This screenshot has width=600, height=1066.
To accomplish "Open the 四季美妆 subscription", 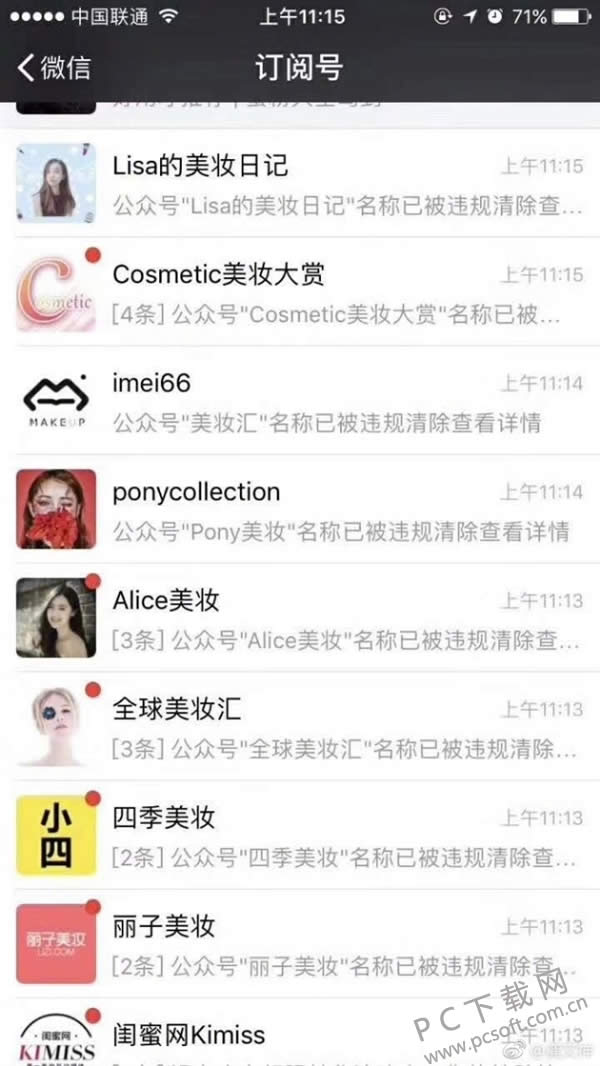I will tap(300, 836).
